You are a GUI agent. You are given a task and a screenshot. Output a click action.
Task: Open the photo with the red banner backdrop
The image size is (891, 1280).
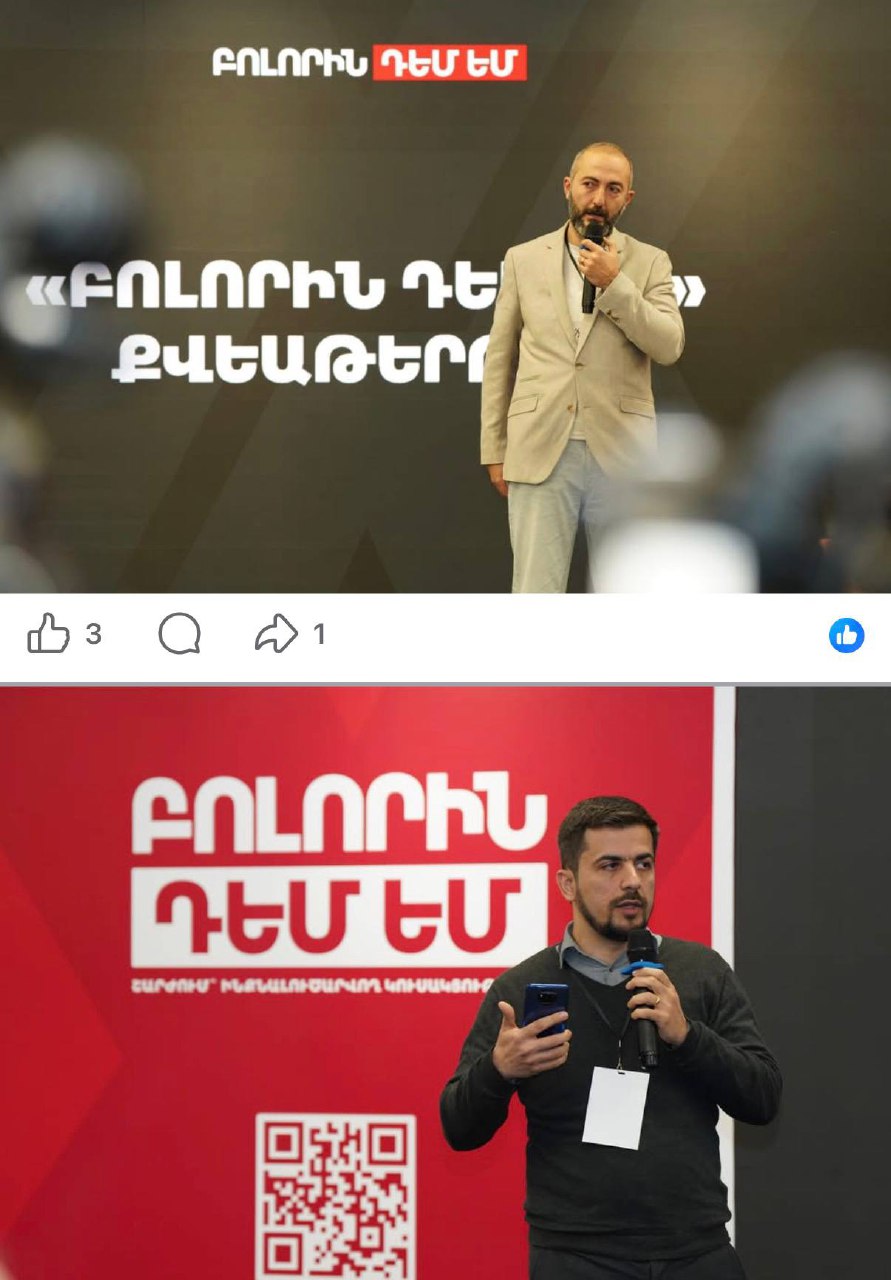[x=445, y=980]
